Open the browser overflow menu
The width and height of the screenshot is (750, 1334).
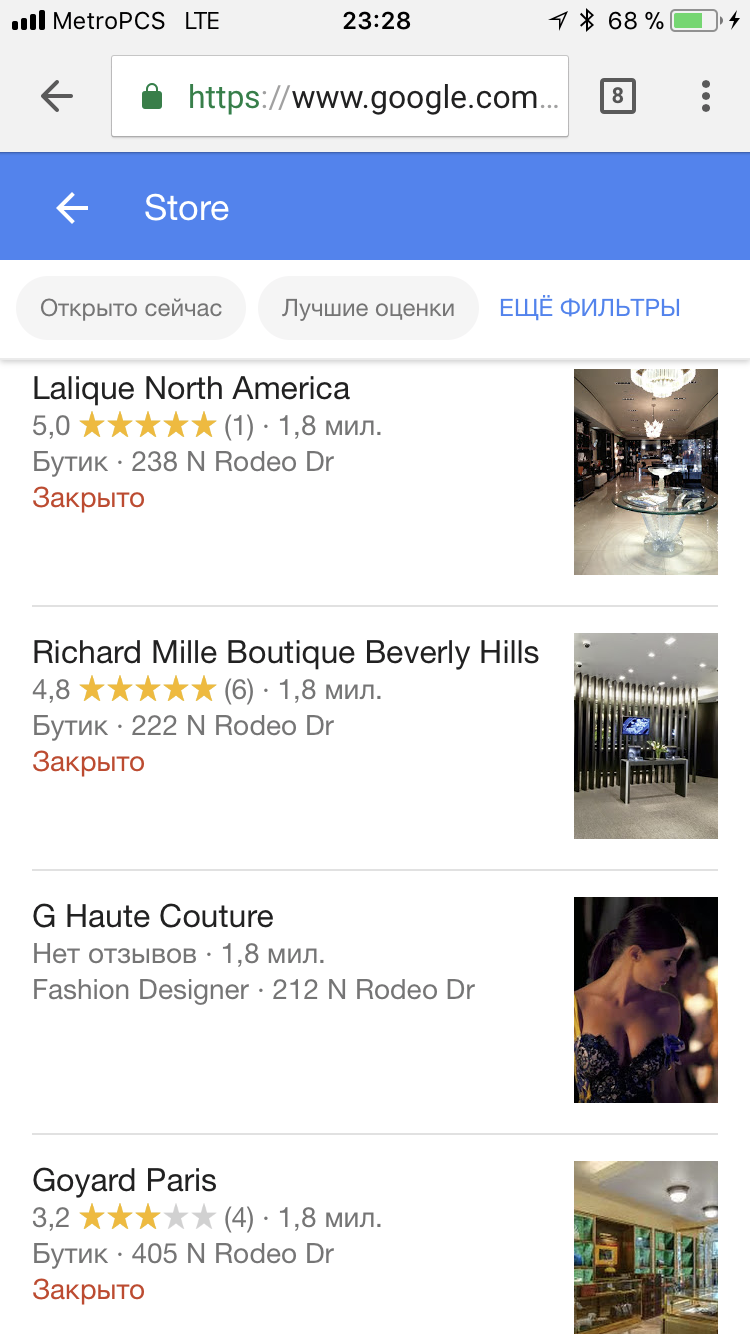point(706,96)
